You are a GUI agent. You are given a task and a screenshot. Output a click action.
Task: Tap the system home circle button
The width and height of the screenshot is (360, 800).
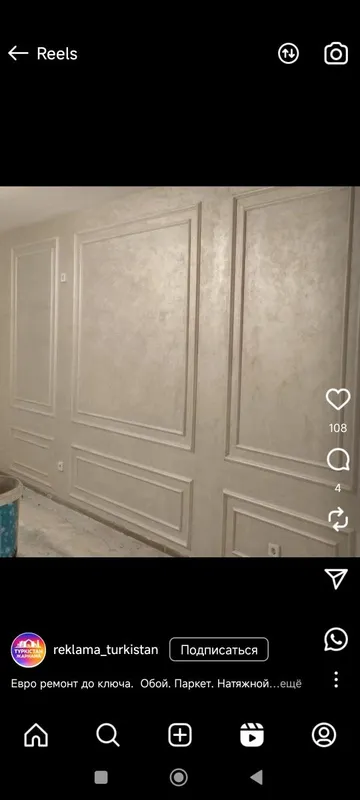click(178, 778)
